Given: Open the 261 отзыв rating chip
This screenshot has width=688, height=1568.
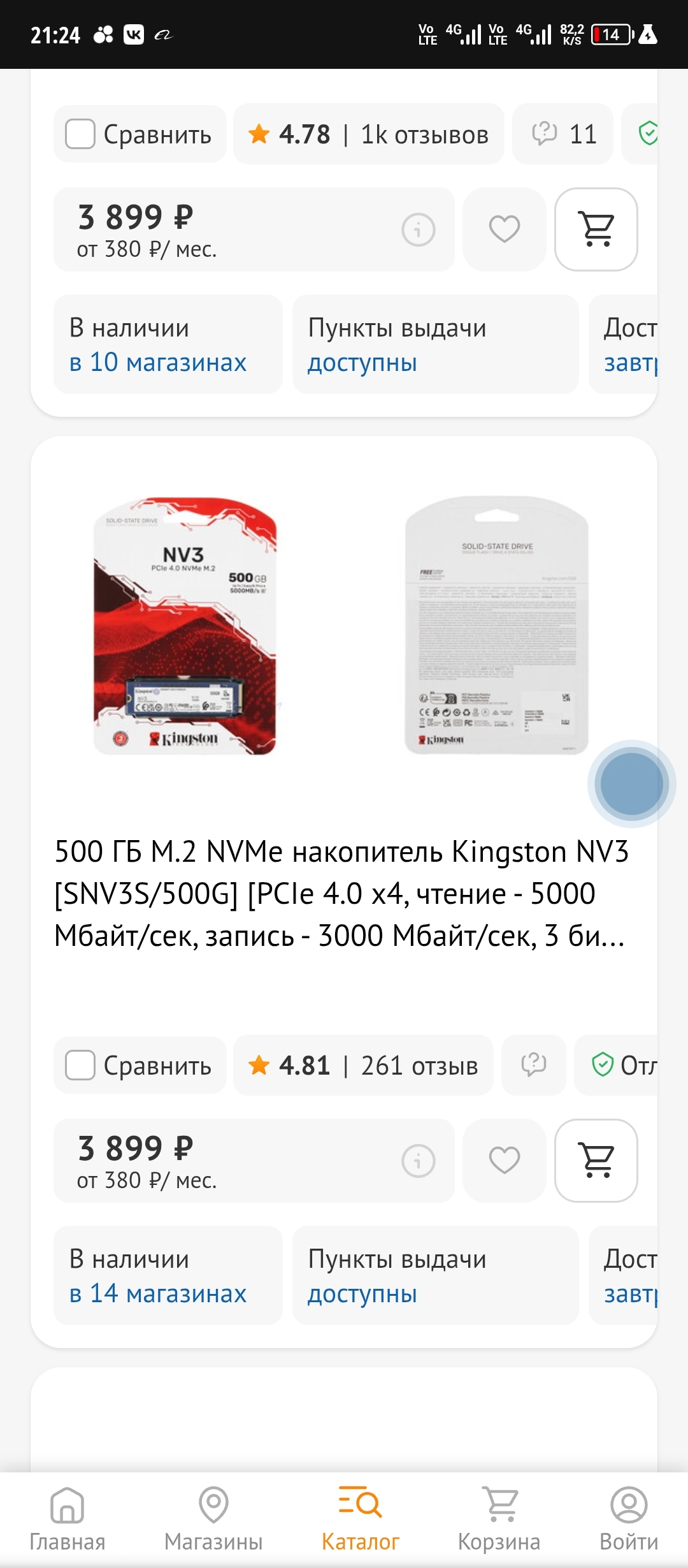Looking at the screenshot, I should tap(363, 1065).
